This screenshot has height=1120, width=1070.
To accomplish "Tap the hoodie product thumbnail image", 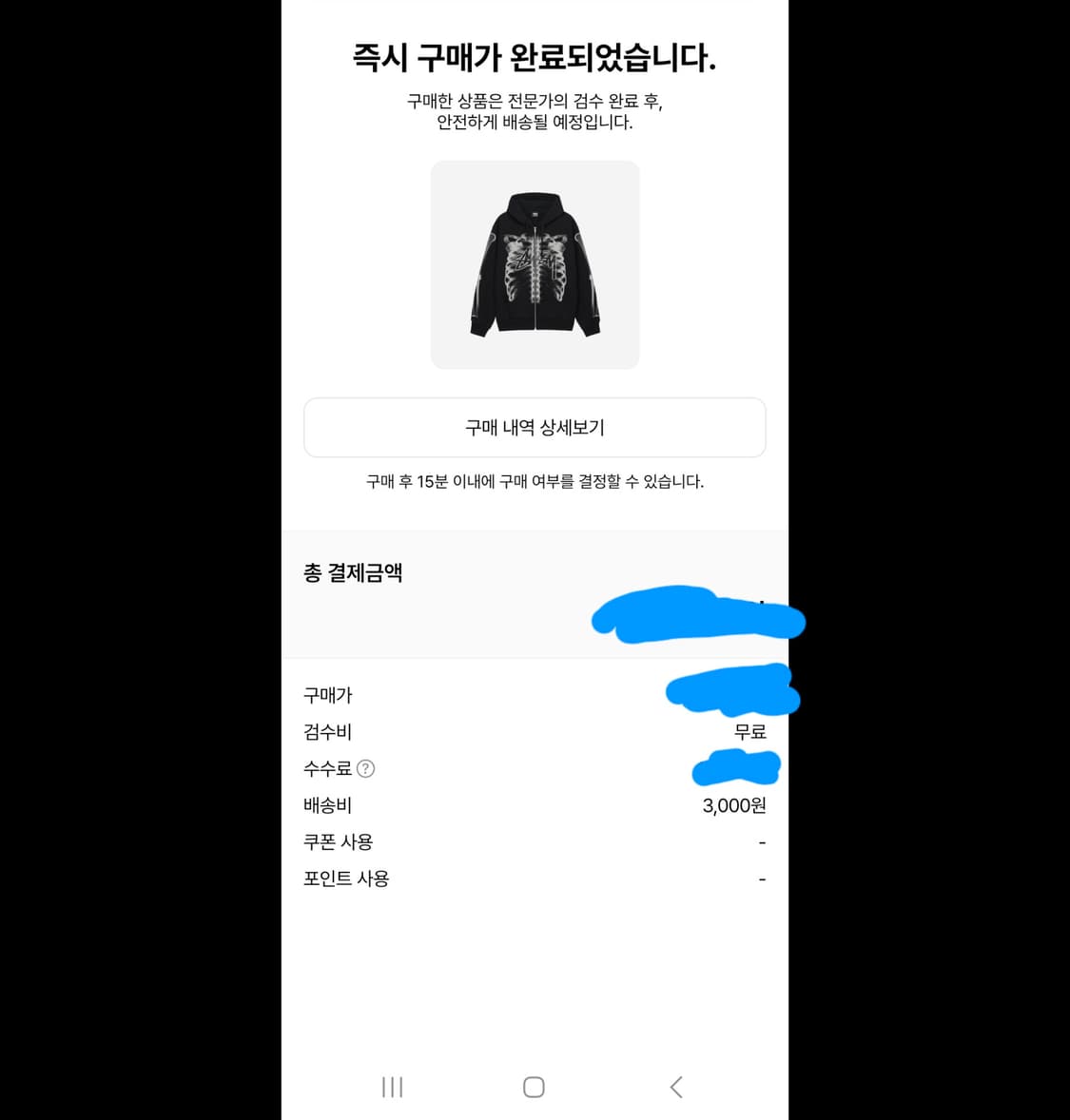I will (x=535, y=264).
